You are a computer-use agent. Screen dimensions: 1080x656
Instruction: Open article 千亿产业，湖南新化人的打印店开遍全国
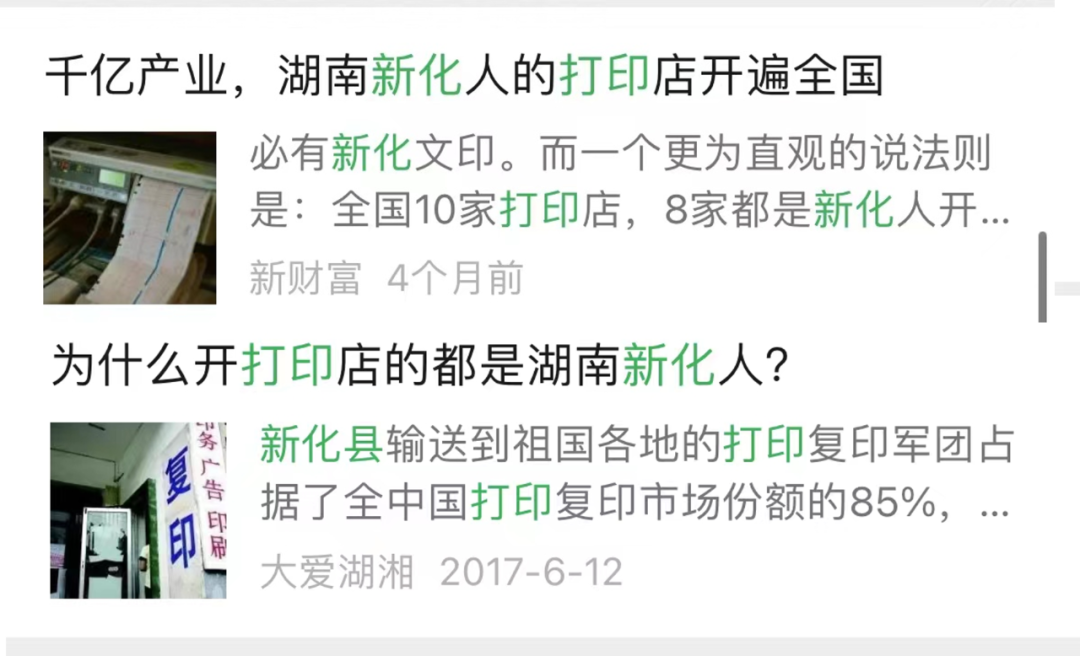[x=464, y=75]
